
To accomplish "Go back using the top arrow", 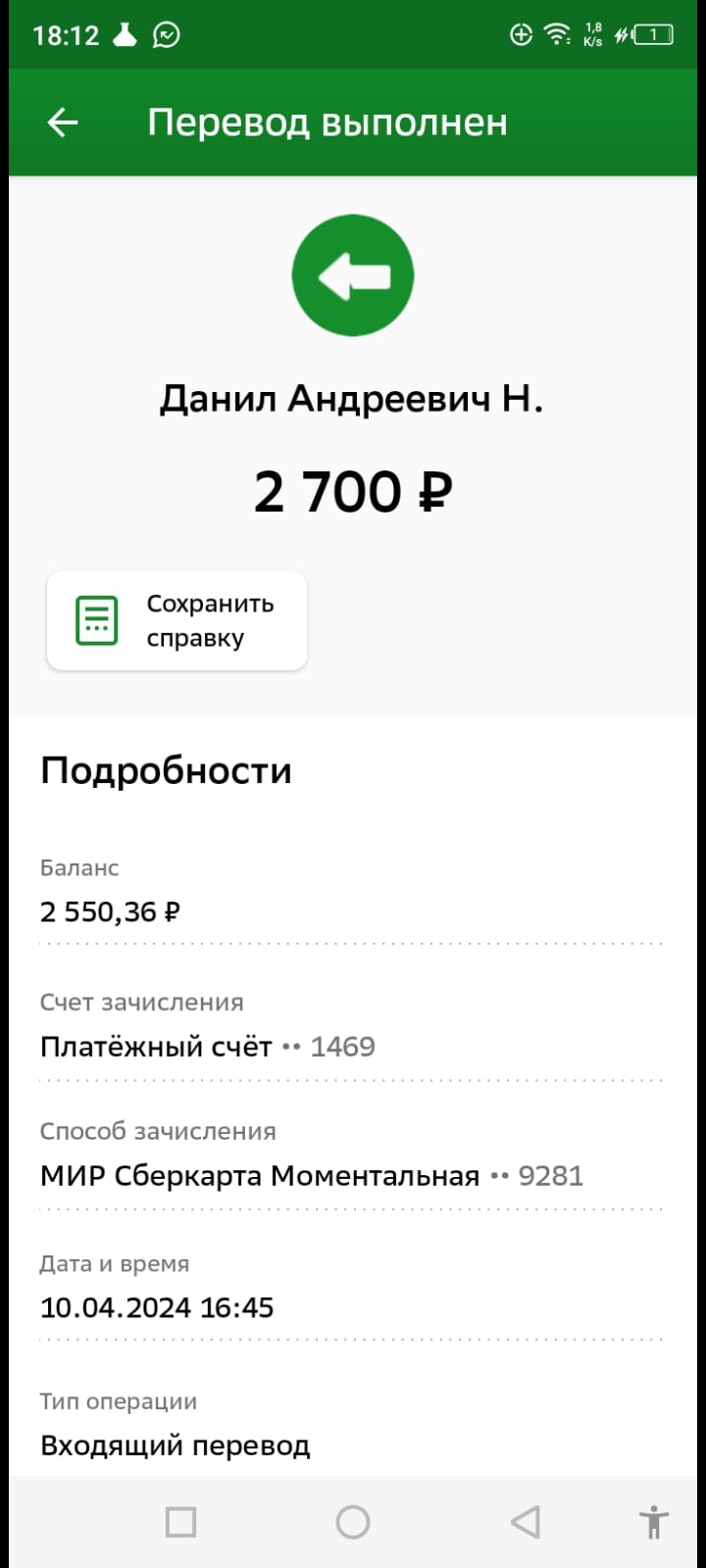I will [x=63, y=122].
